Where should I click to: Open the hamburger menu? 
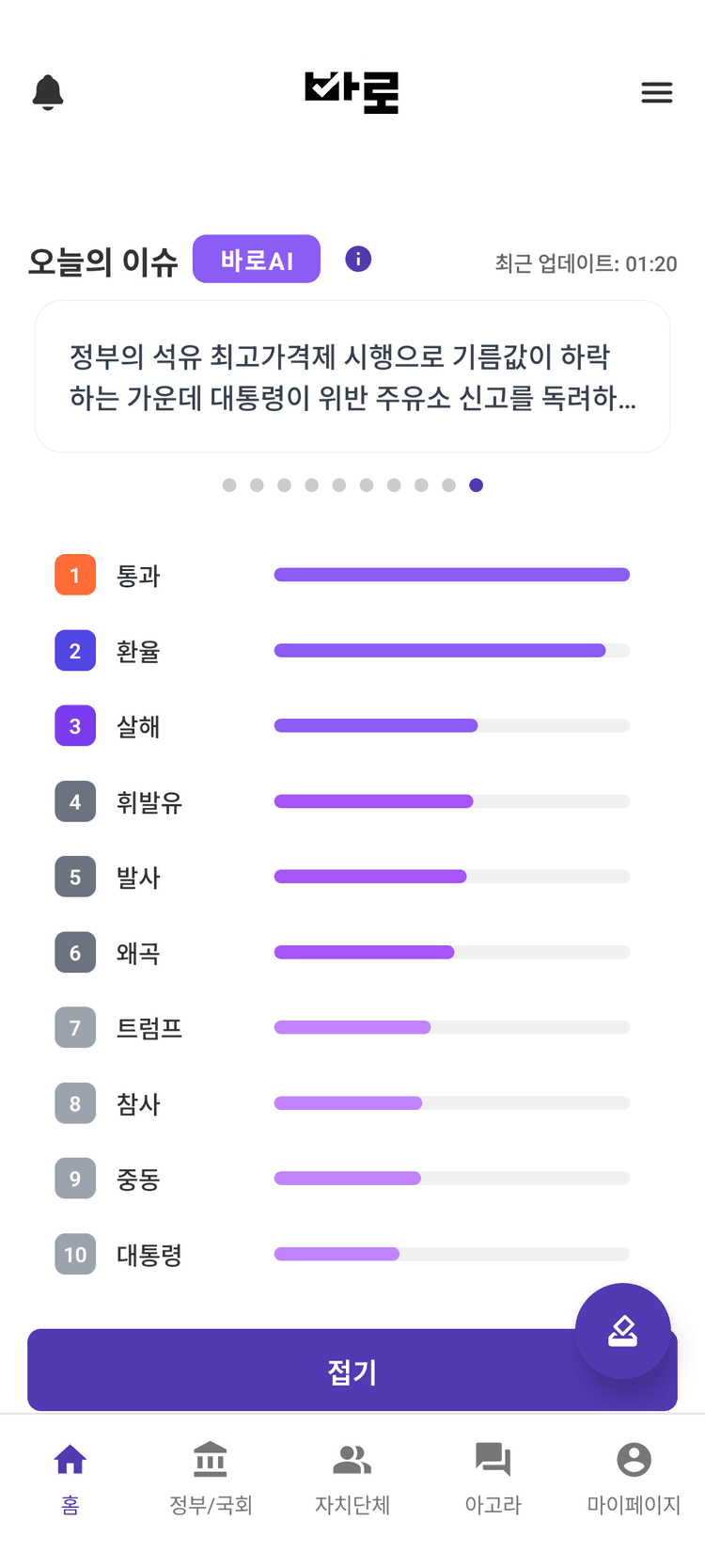656,92
